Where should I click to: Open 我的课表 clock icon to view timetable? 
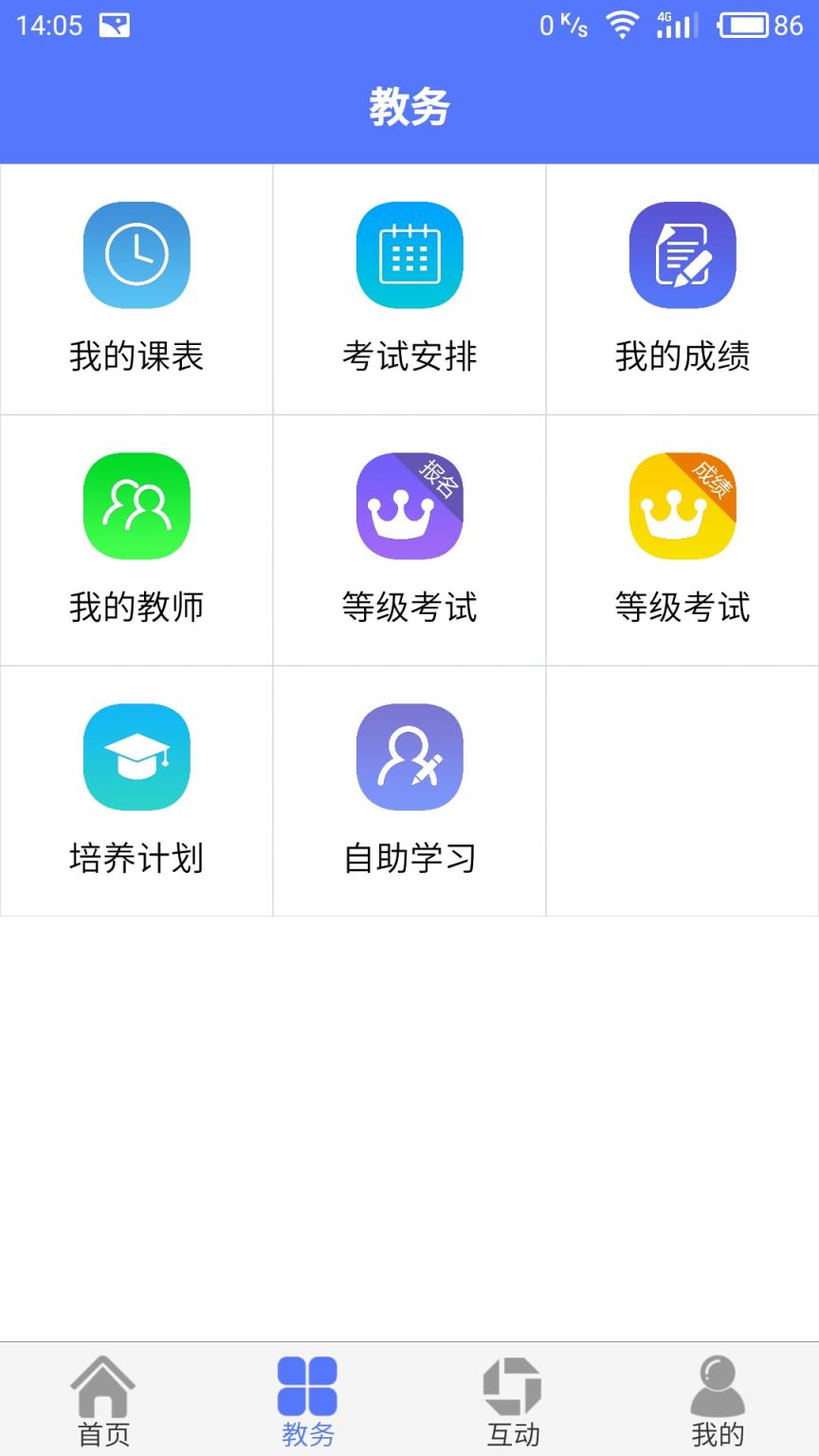tap(136, 256)
